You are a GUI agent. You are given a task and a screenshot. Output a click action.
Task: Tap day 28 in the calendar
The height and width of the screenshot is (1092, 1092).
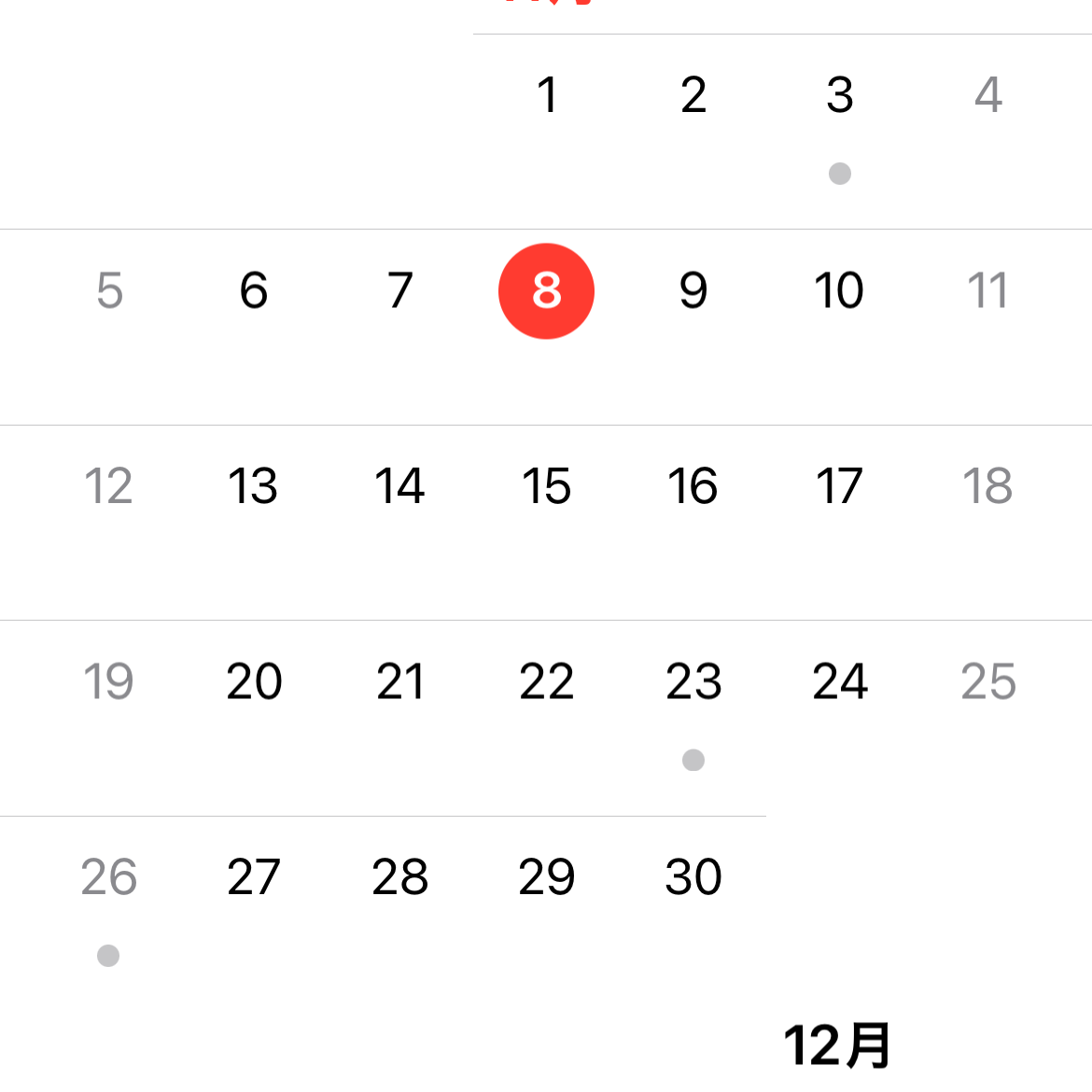pyautogui.click(x=400, y=877)
